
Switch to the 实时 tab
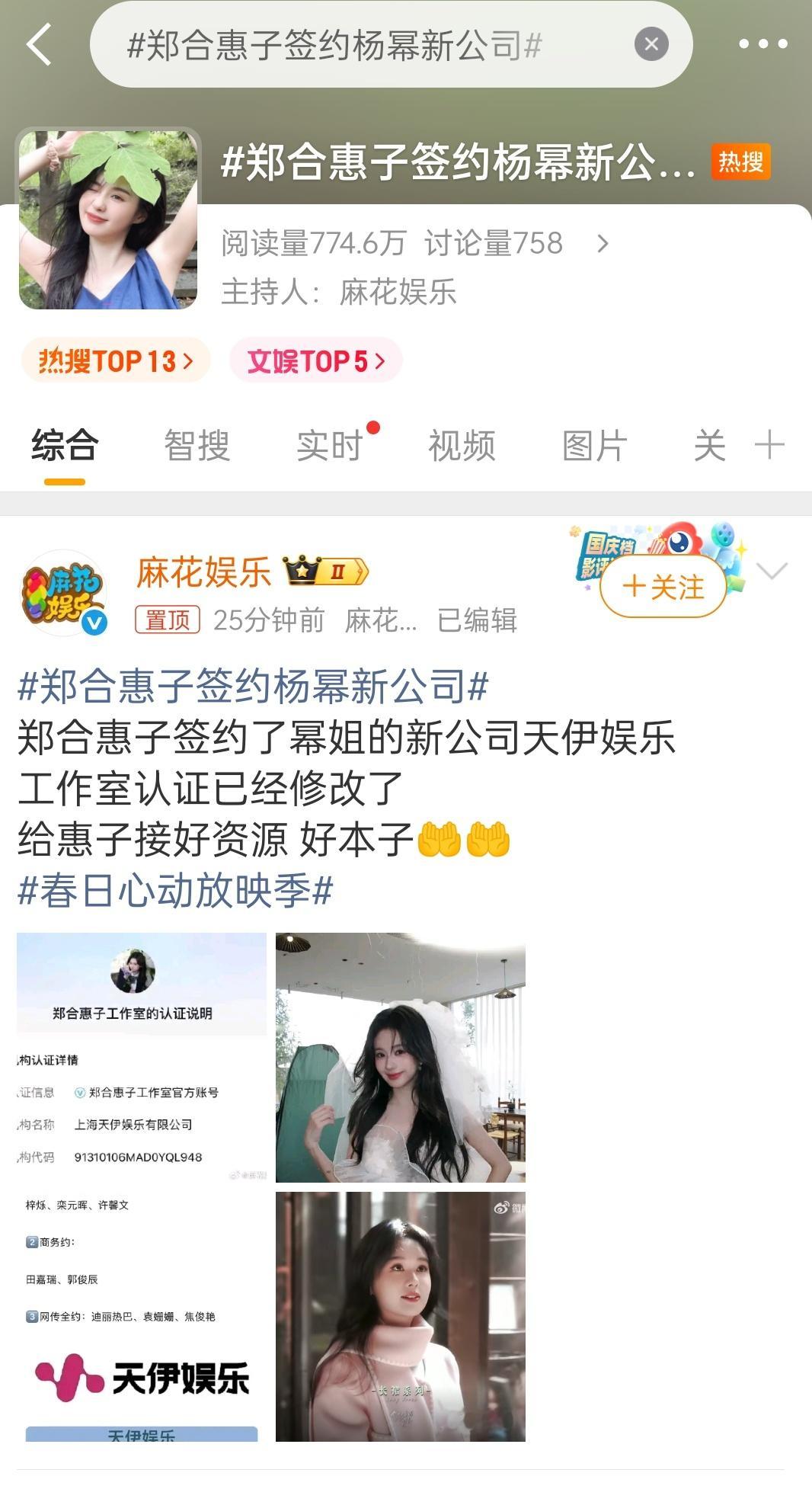(328, 447)
